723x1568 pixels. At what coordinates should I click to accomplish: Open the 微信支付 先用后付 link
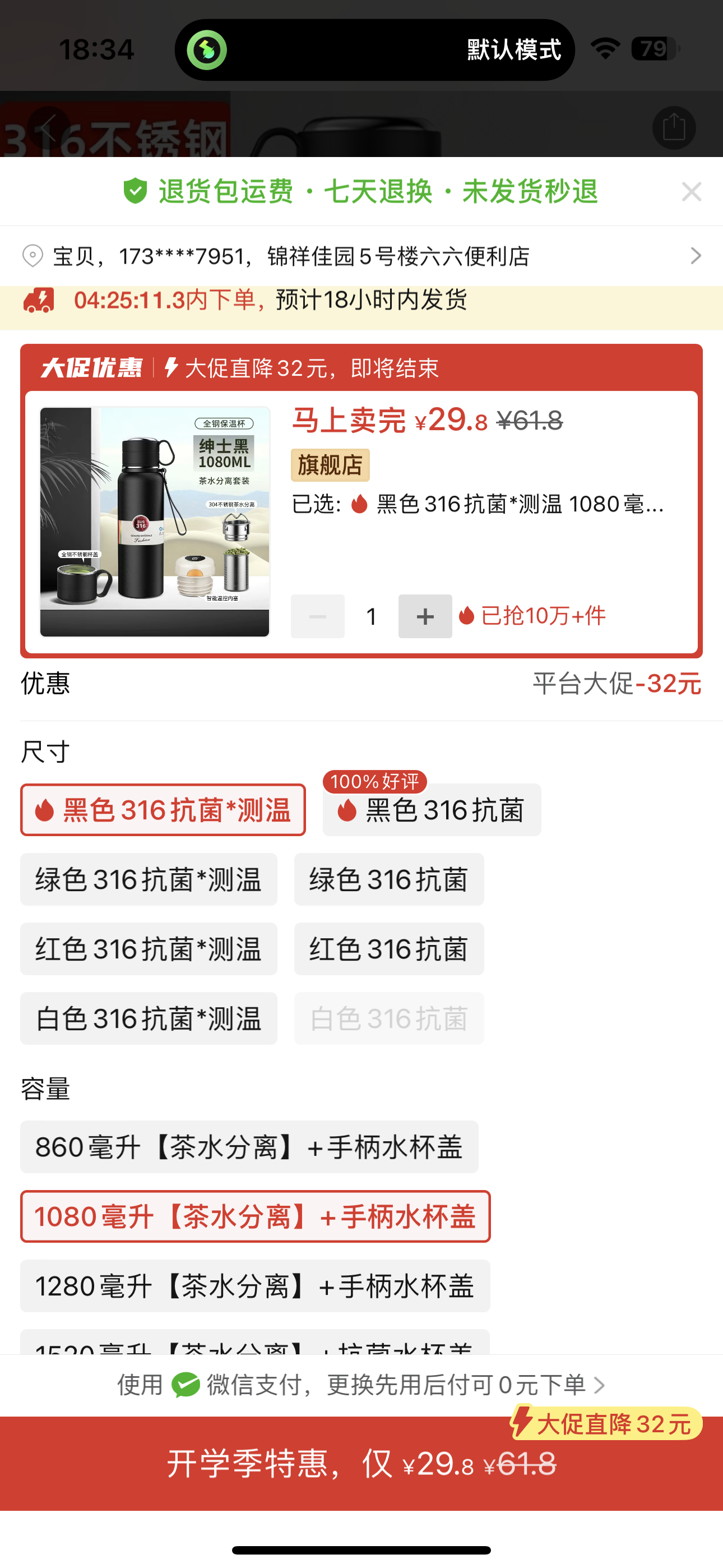click(361, 1385)
